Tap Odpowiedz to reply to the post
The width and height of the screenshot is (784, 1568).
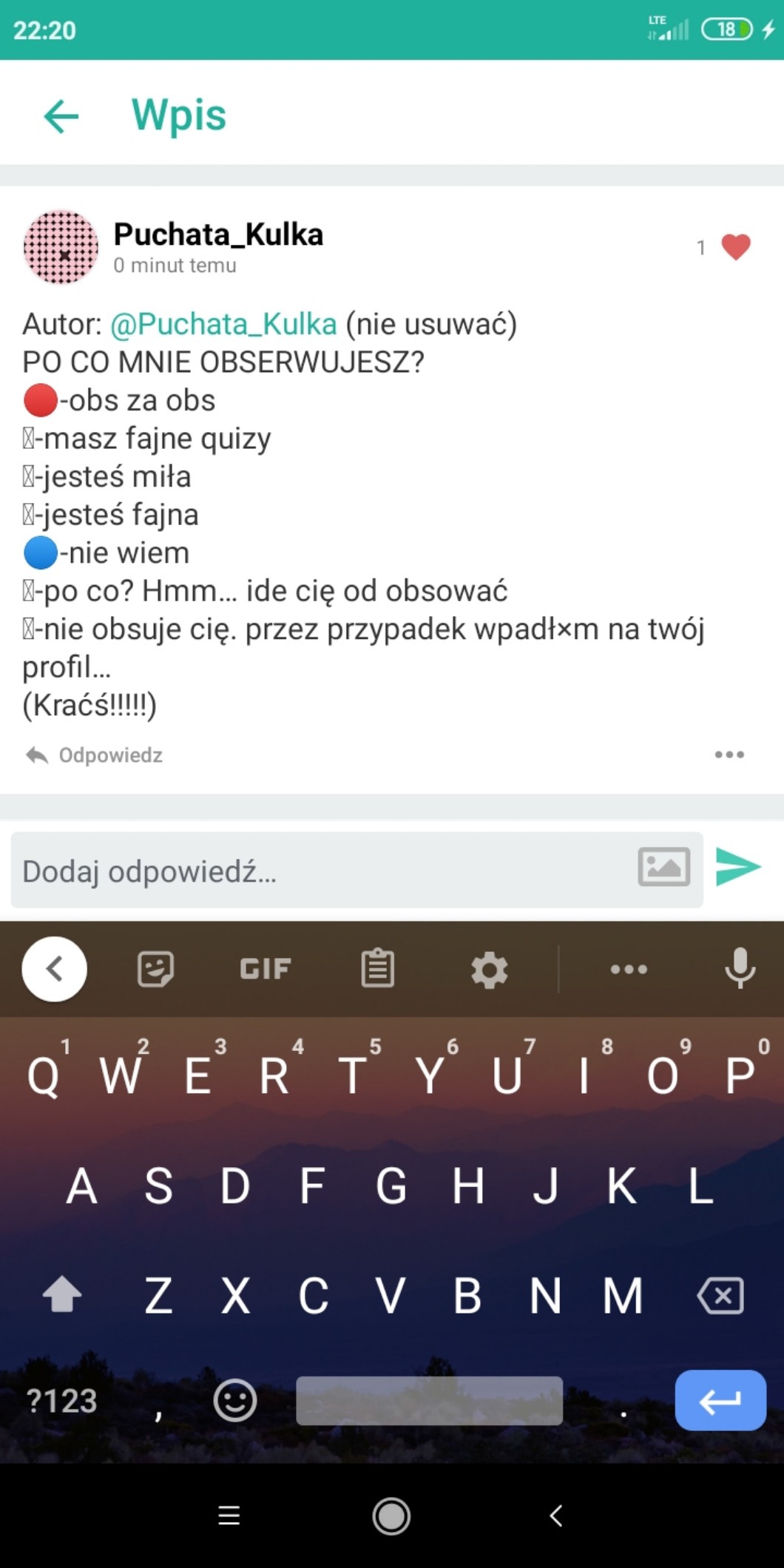click(x=95, y=755)
